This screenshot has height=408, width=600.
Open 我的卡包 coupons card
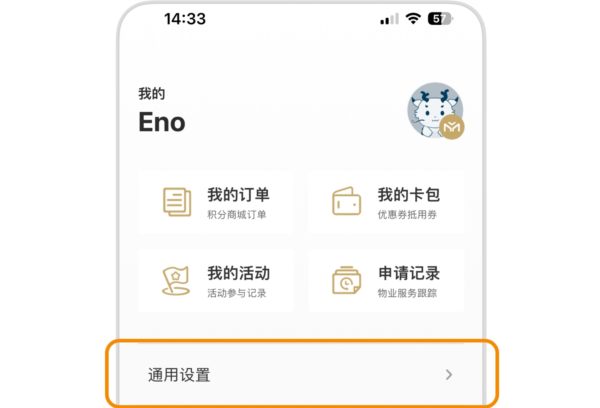point(385,202)
